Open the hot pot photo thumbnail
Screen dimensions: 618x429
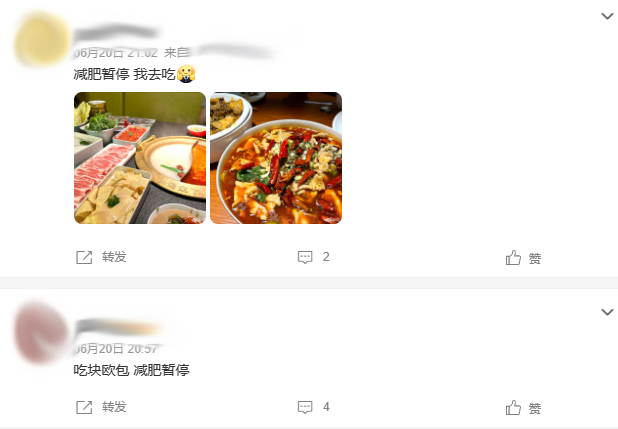(x=140, y=158)
